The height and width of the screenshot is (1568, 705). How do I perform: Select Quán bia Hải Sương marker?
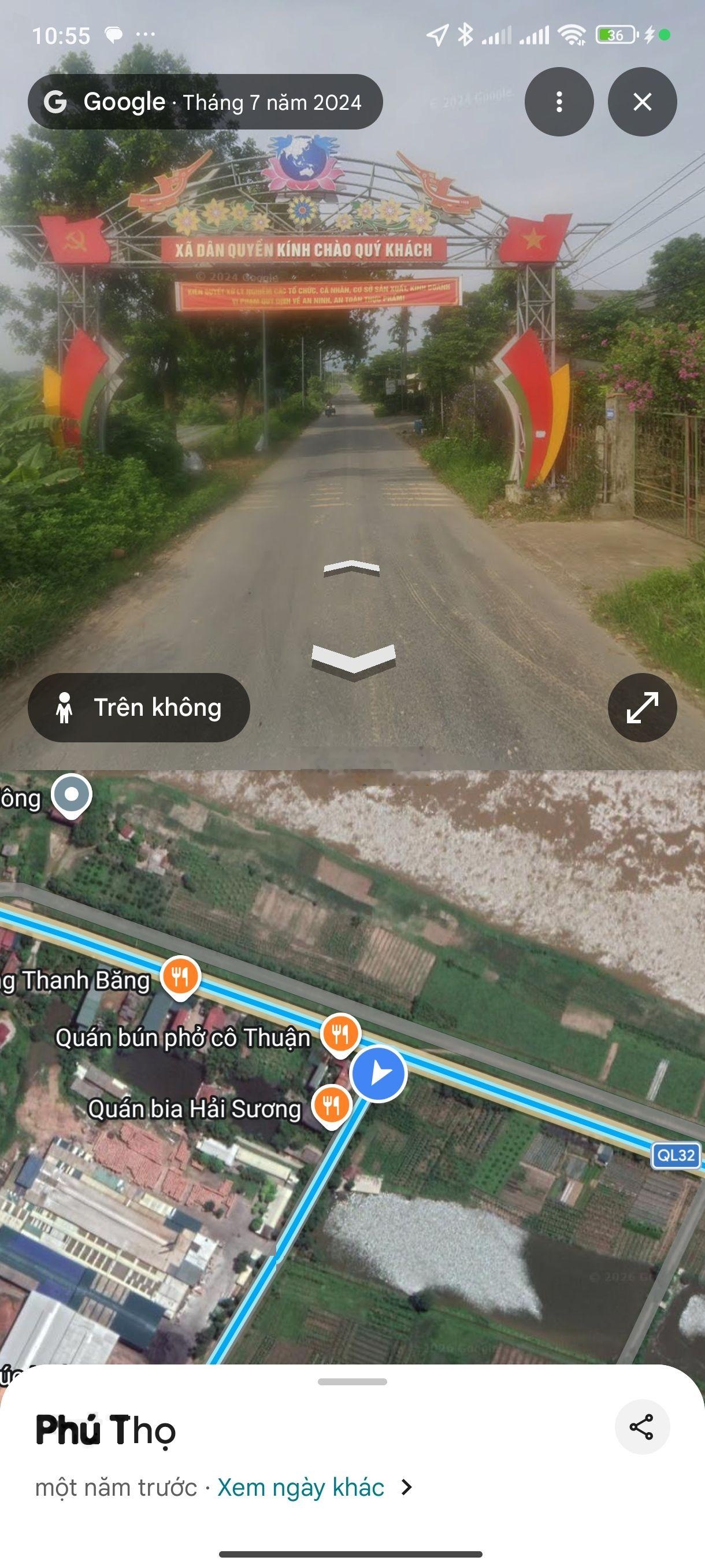tap(332, 1105)
